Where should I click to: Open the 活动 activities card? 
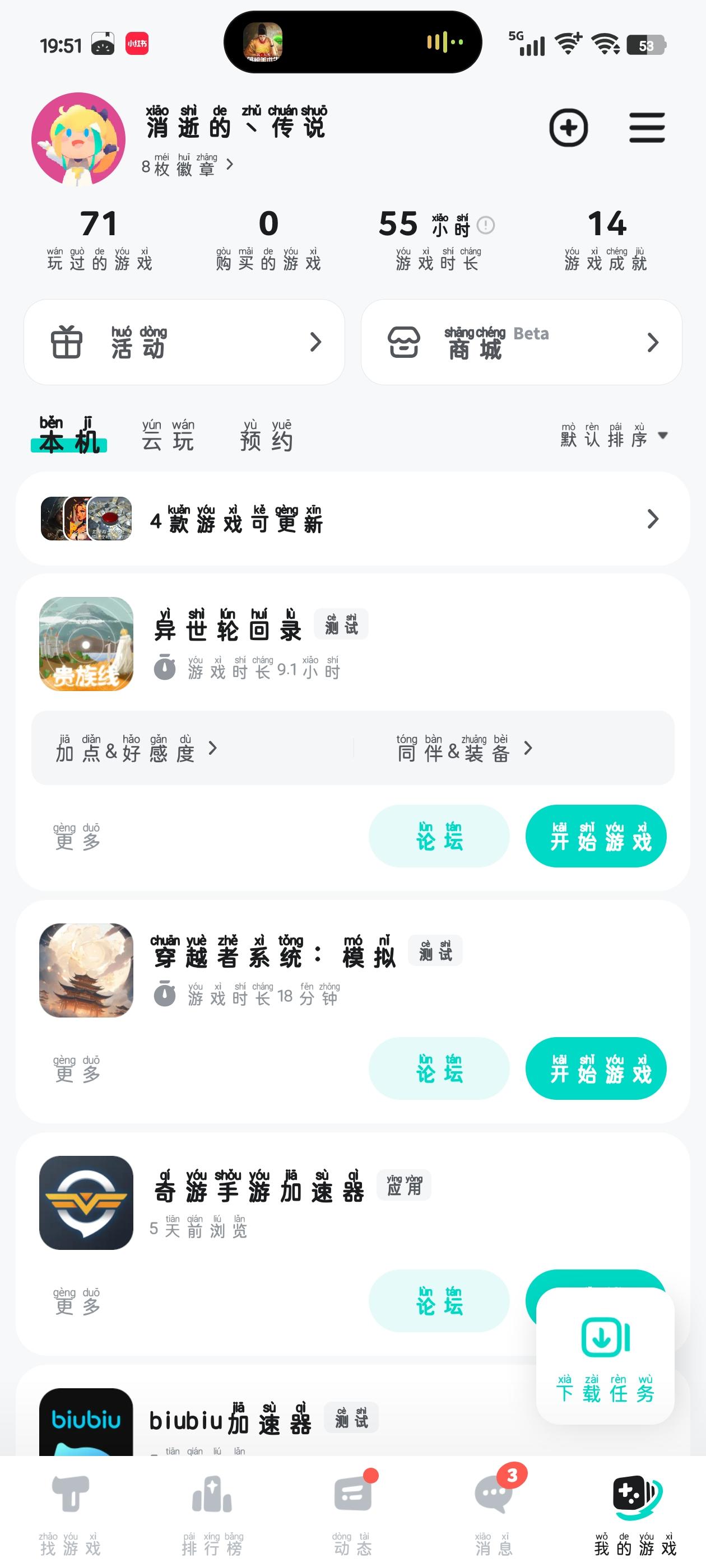184,342
